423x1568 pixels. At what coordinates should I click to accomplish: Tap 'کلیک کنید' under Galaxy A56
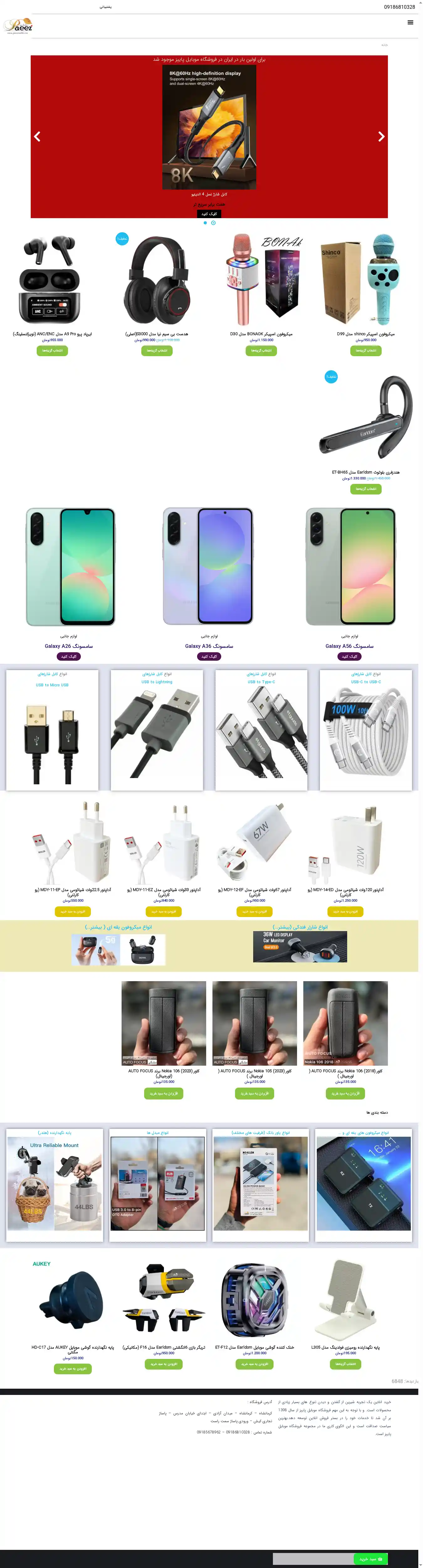(x=349, y=656)
